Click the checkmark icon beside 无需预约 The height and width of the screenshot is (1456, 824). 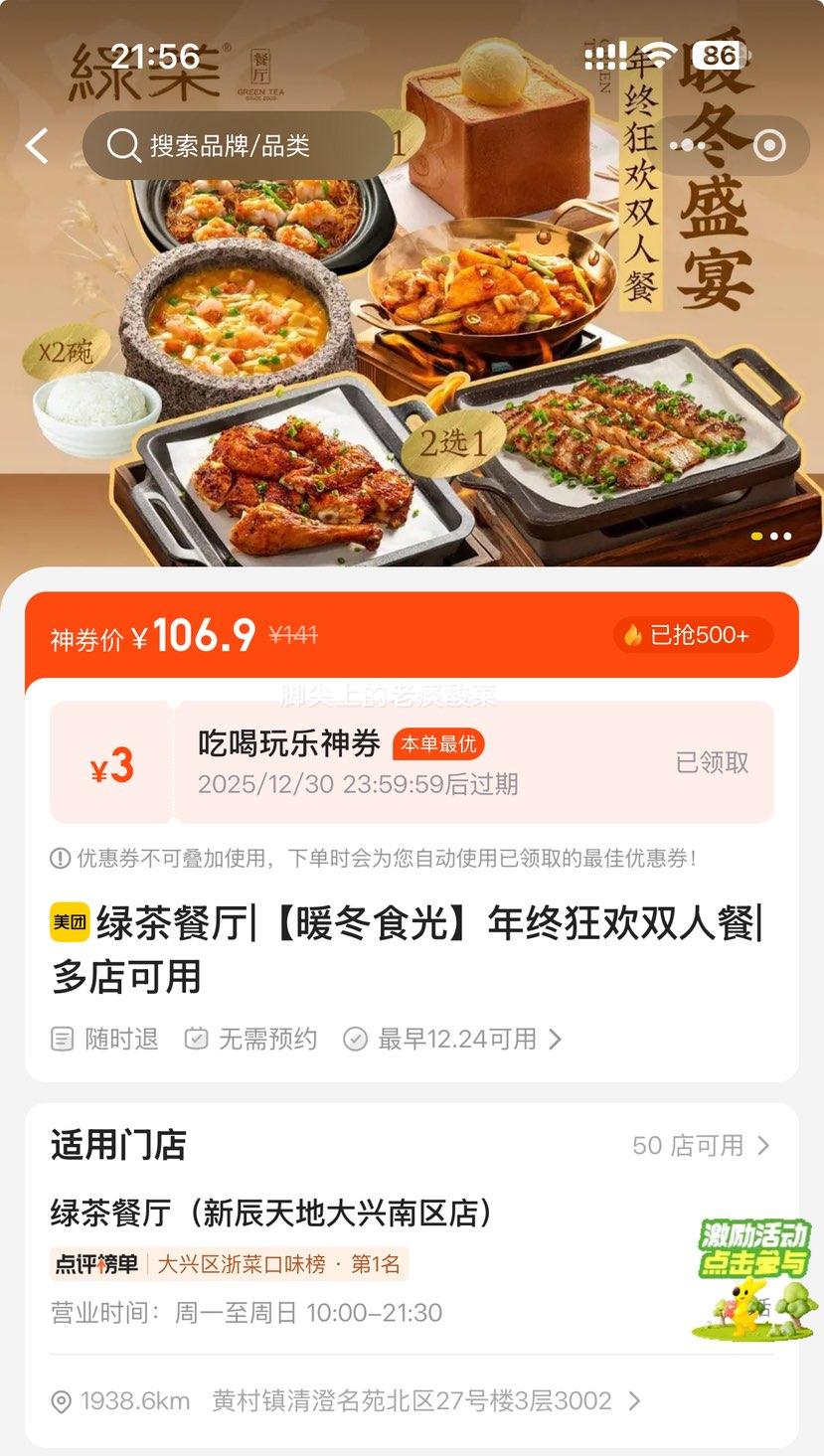pyautogui.click(x=195, y=1039)
